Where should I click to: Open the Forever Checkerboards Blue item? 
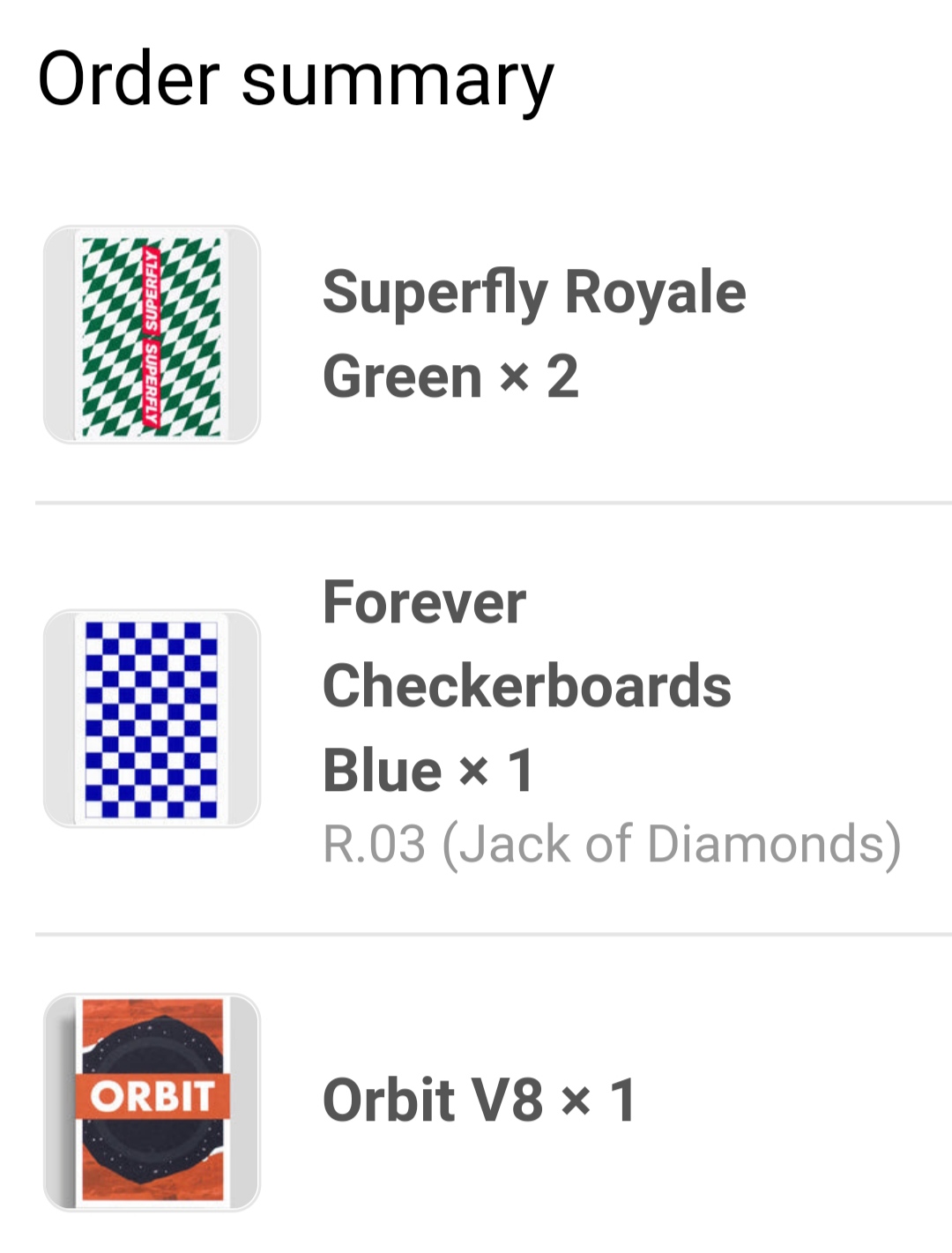pos(526,686)
